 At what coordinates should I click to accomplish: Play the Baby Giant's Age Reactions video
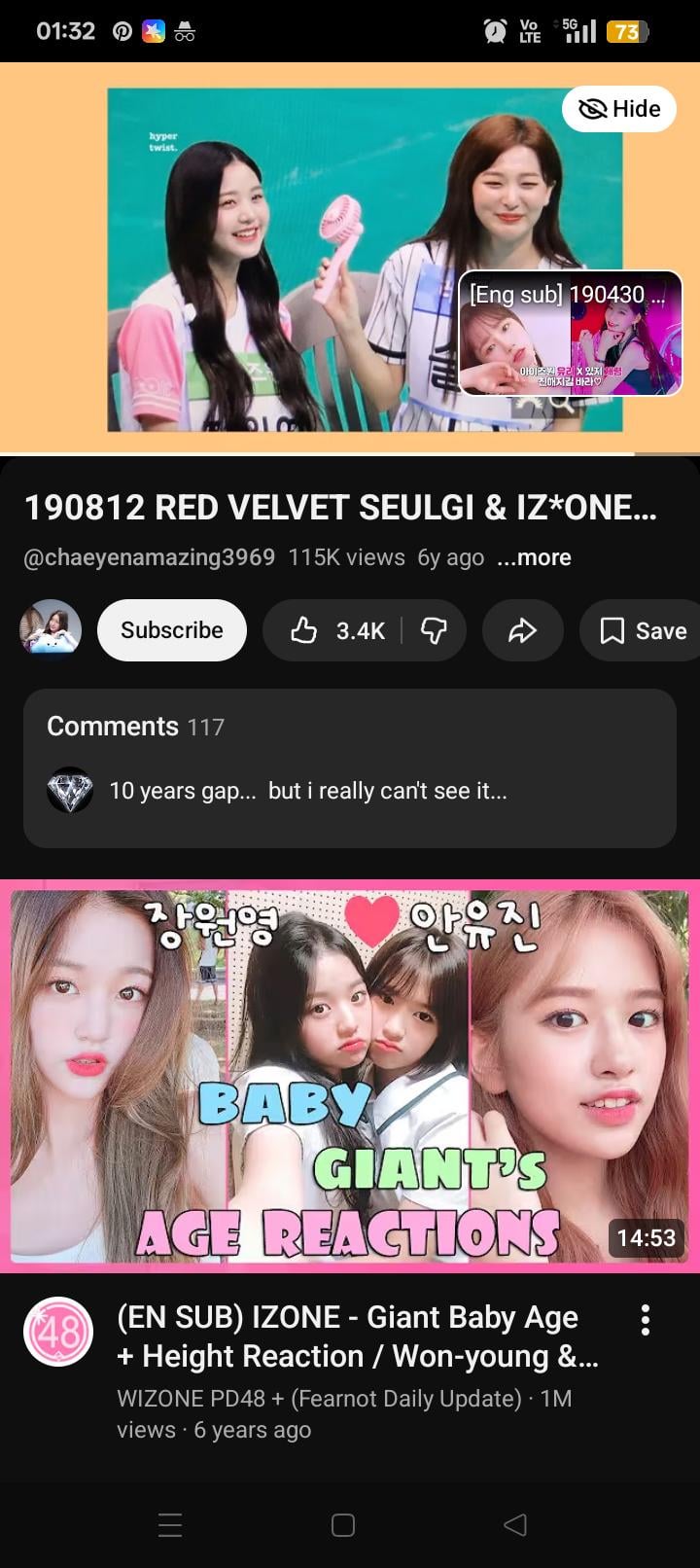pyautogui.click(x=350, y=1076)
